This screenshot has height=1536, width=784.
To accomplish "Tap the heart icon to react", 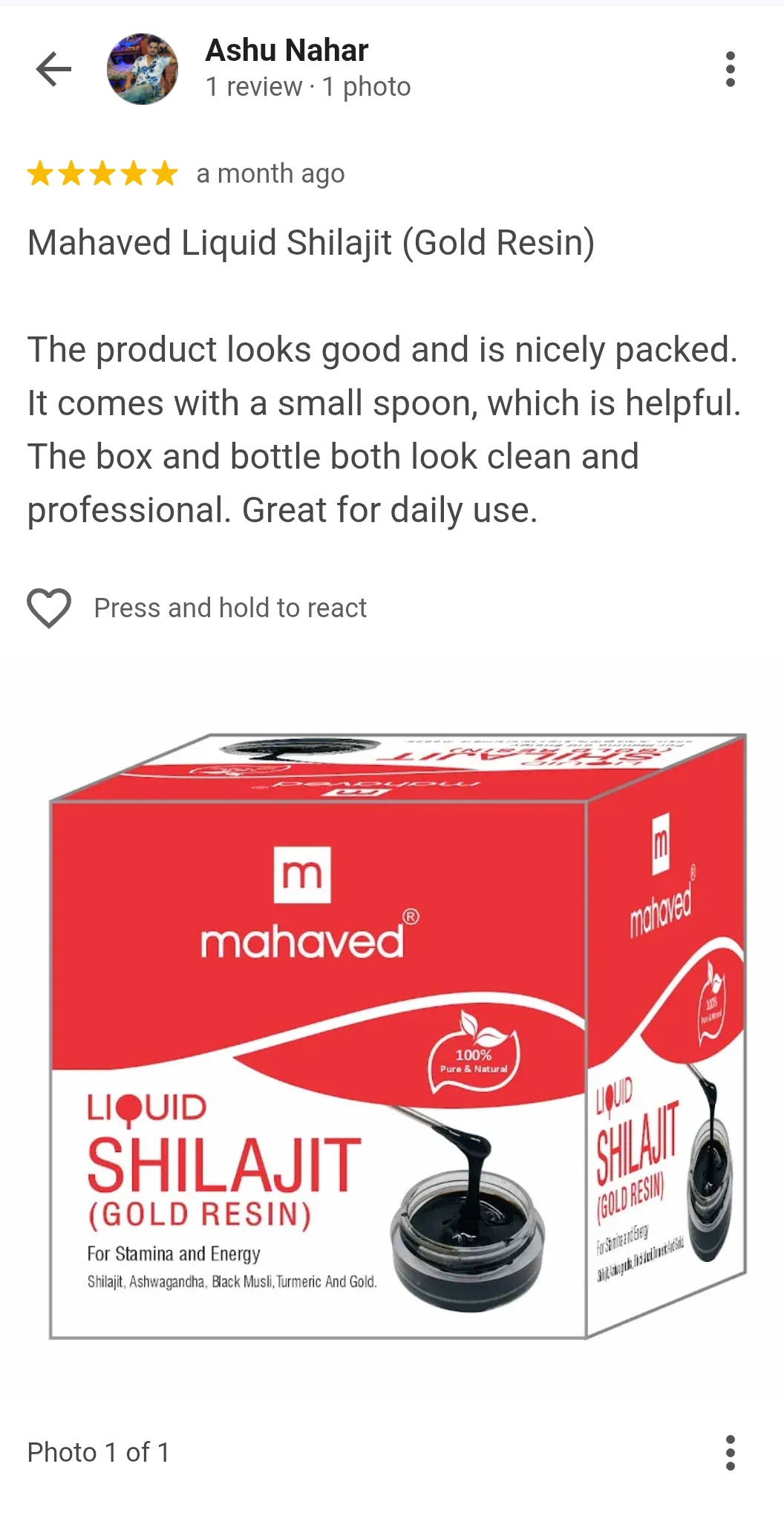I will (49, 608).
